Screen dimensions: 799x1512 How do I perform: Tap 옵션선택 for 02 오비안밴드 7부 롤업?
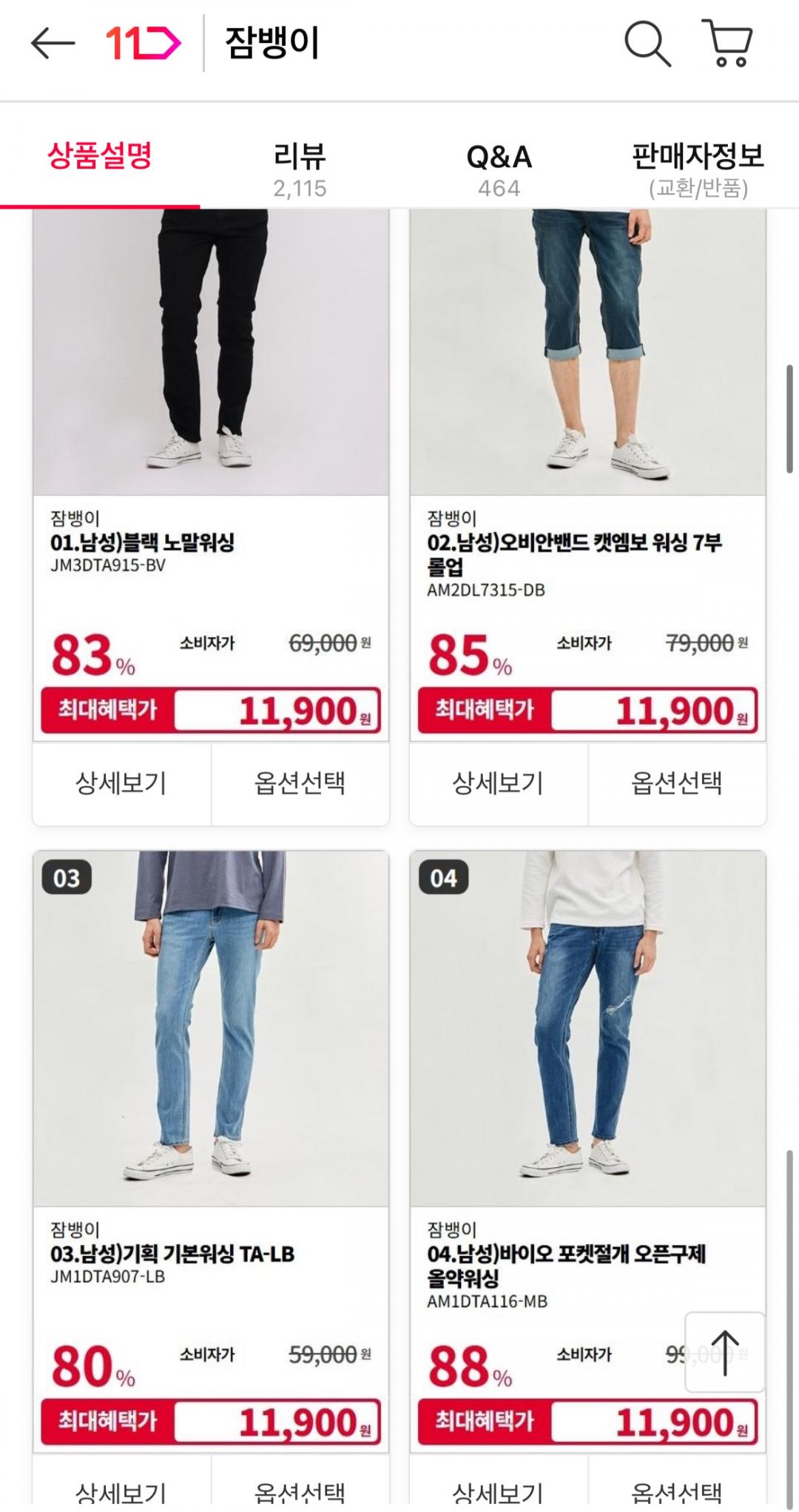coord(677,783)
